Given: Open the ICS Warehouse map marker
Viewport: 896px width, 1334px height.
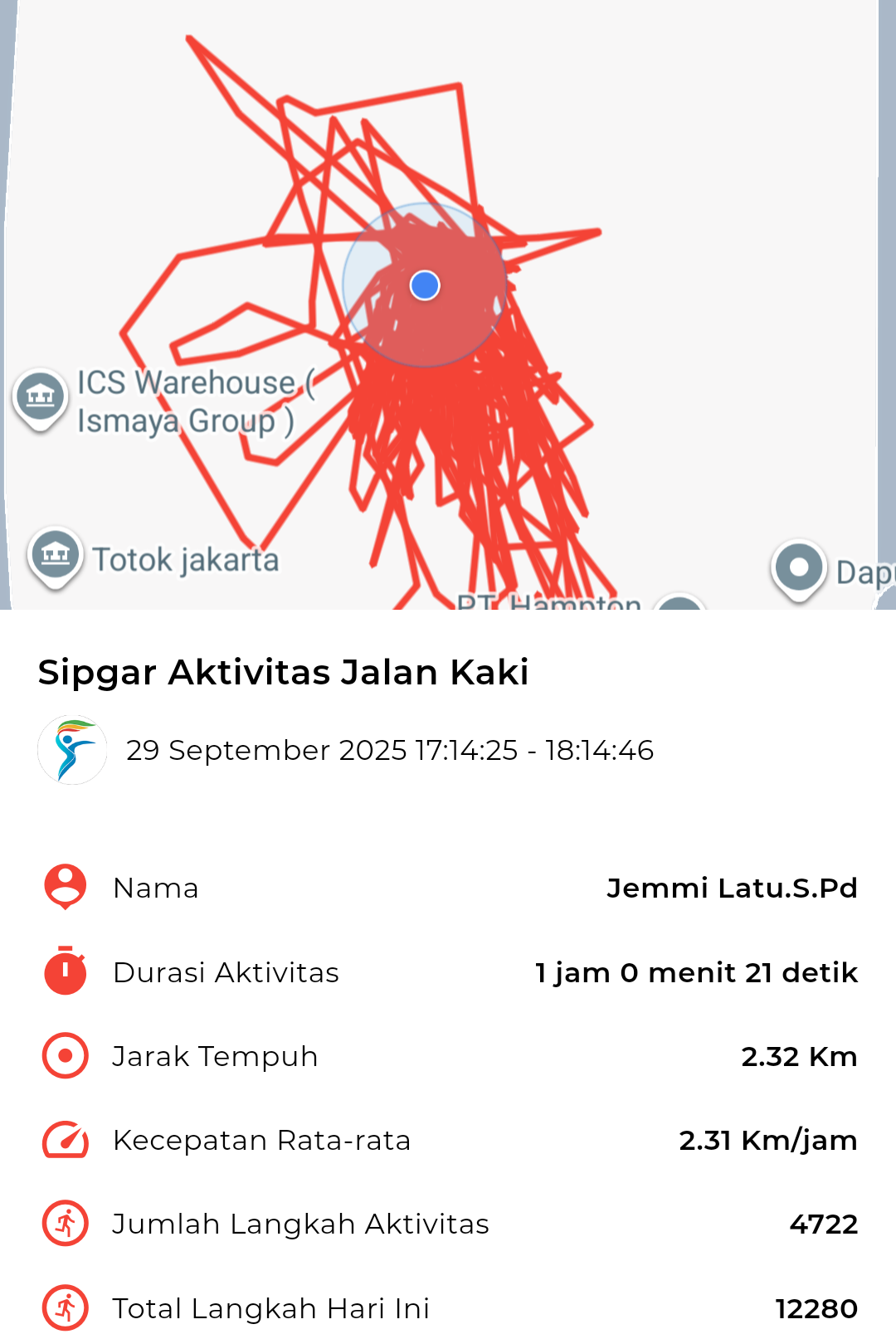Looking at the screenshot, I should click(40, 397).
